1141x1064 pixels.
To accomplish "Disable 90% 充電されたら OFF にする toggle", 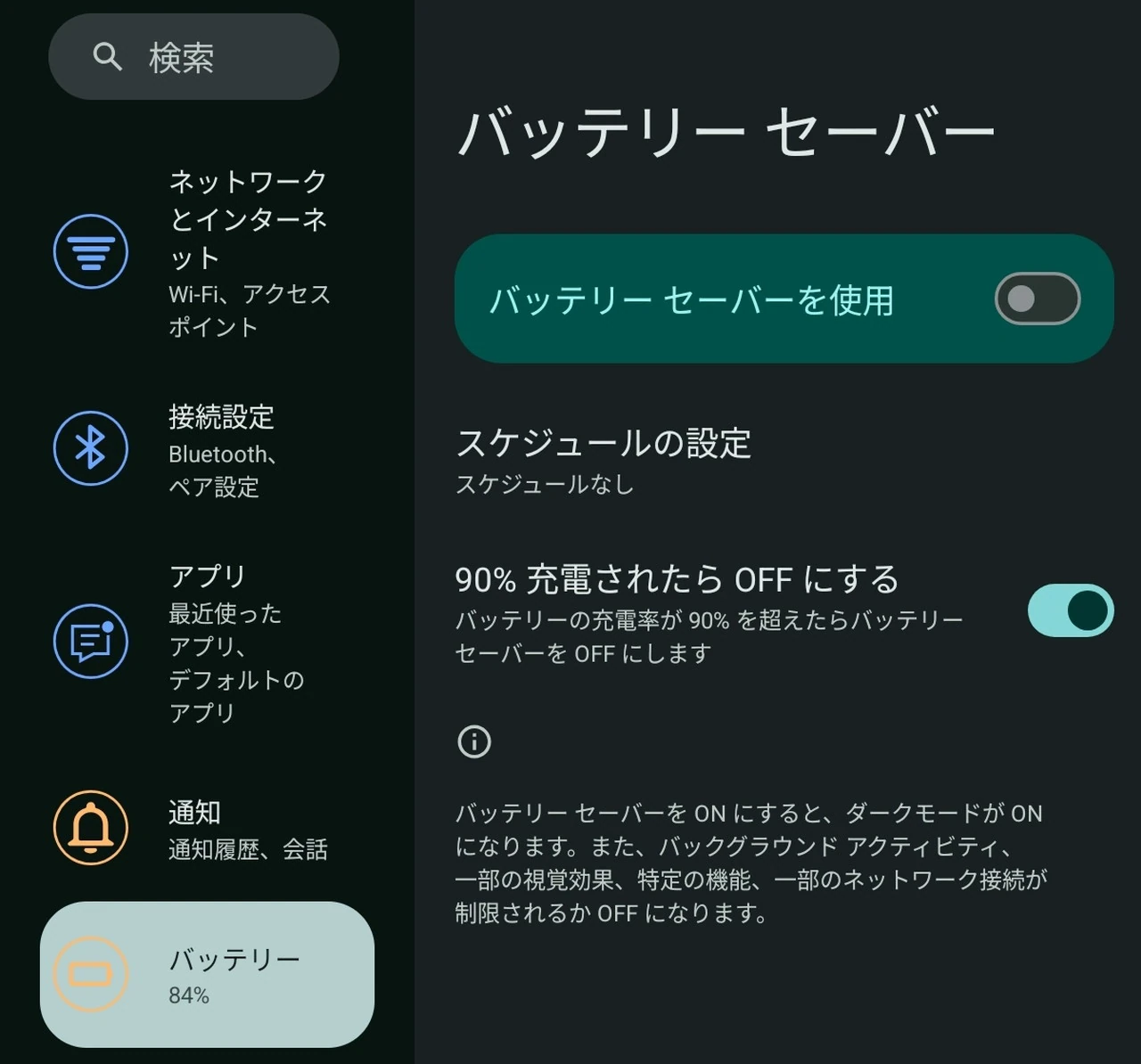I will pyautogui.click(x=1070, y=611).
